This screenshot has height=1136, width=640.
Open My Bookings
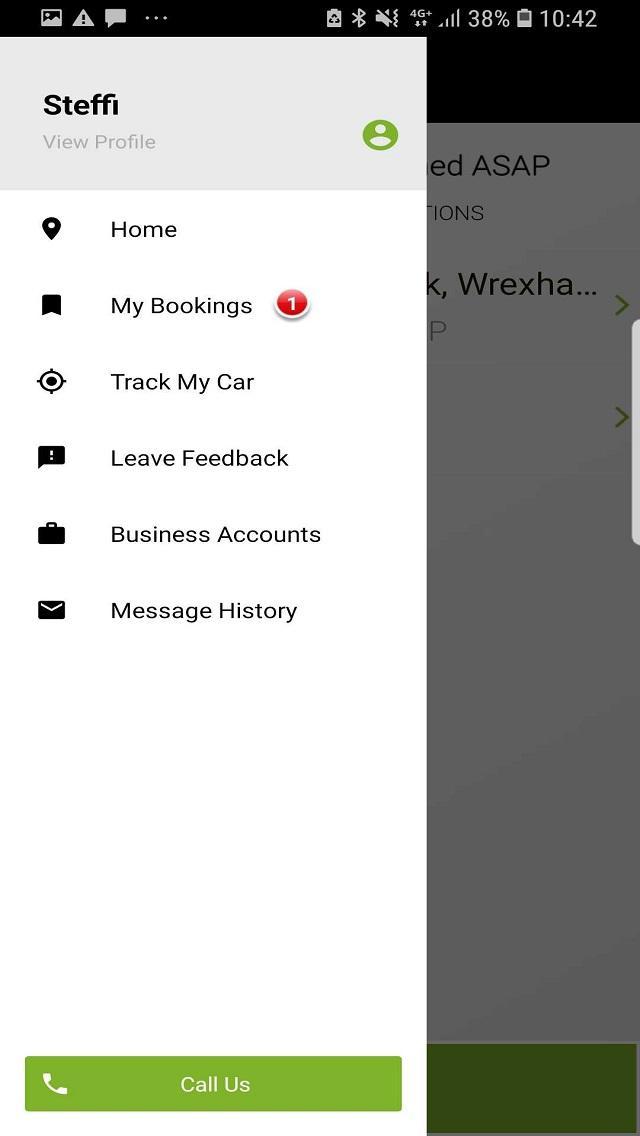(181, 306)
